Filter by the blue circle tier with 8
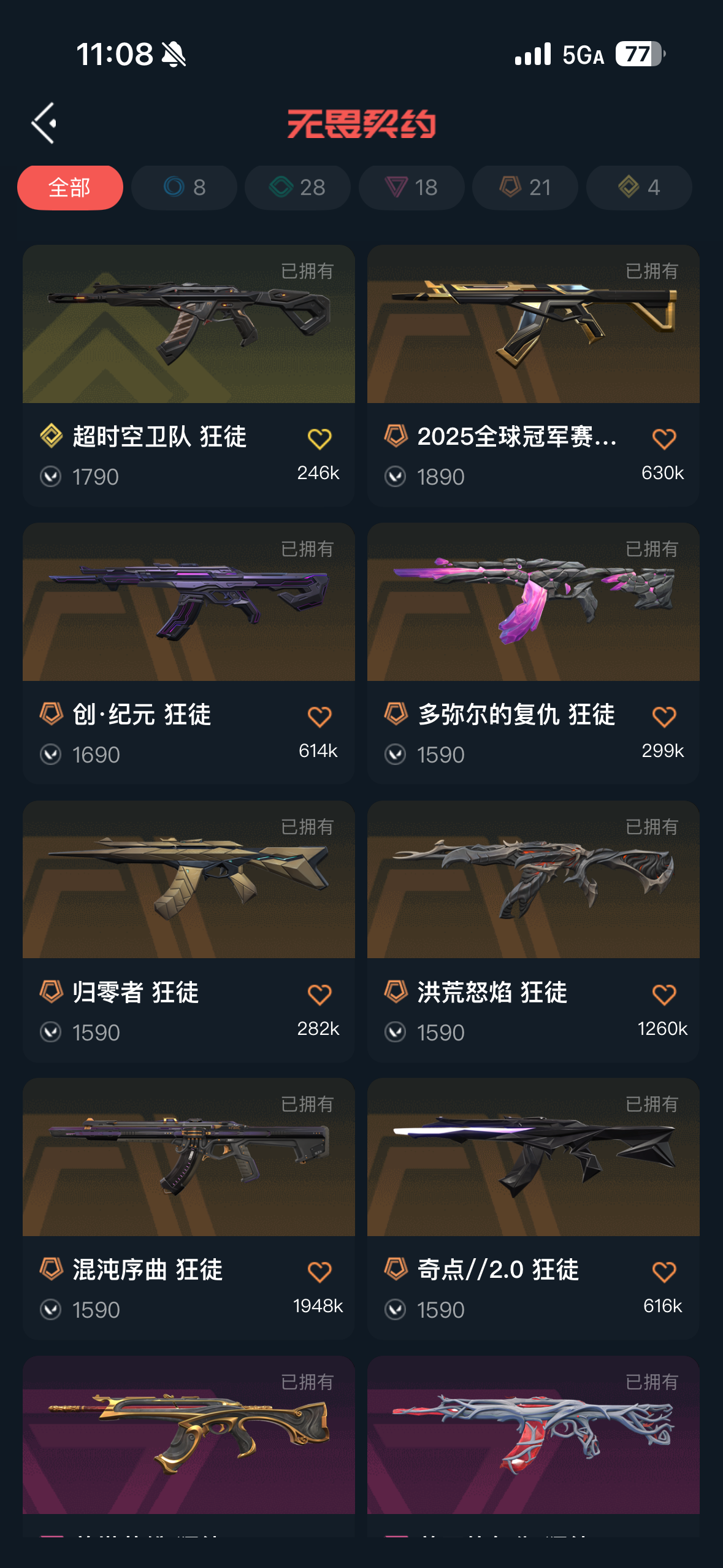The height and width of the screenshot is (1568, 723). tap(184, 188)
